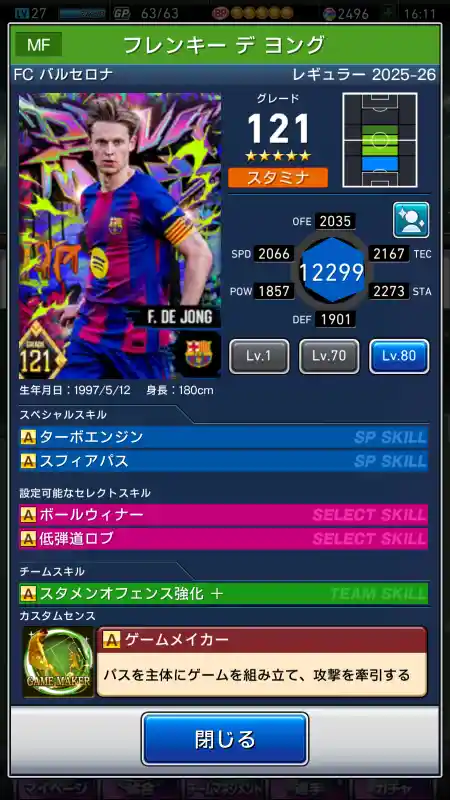
Task: Enlarge the F. DE JONG player card
Action: pos(120,236)
